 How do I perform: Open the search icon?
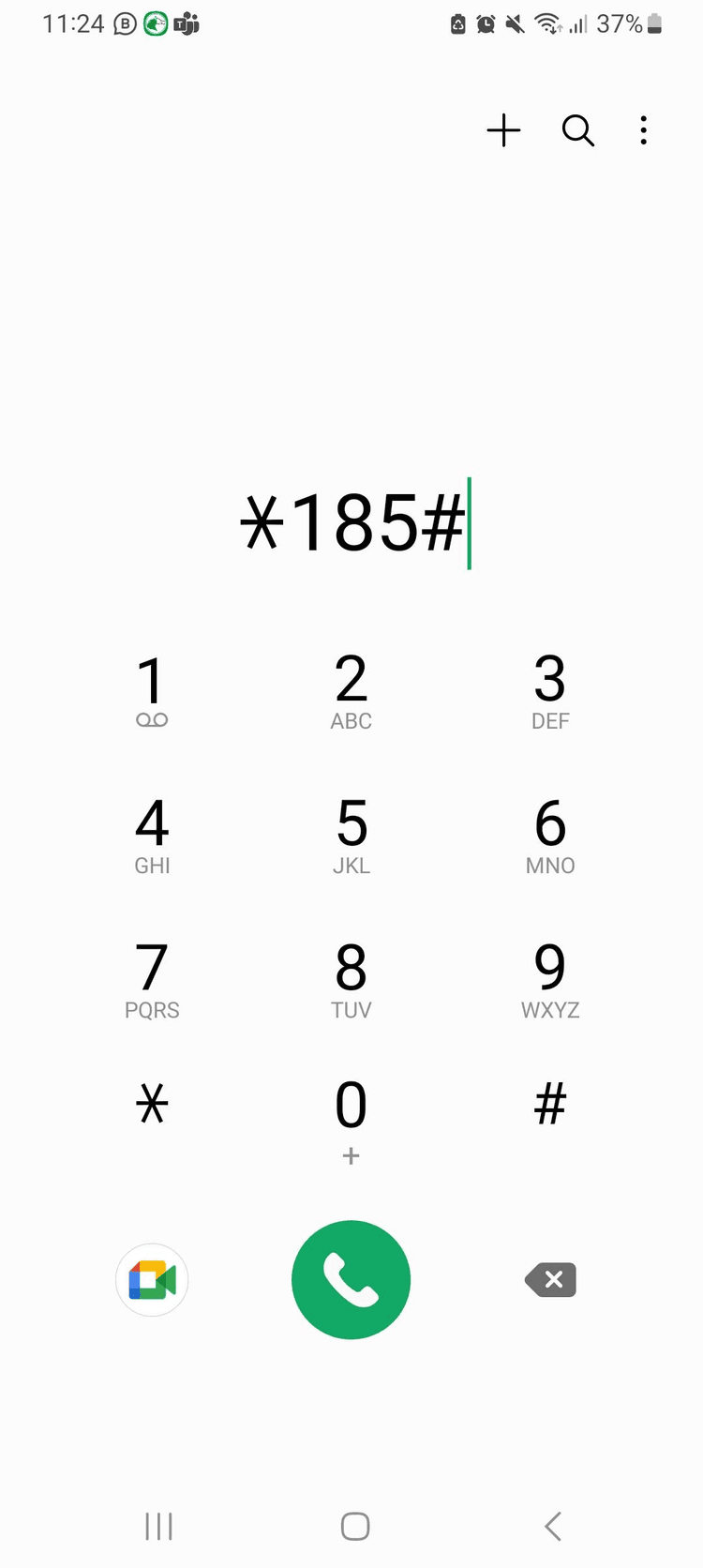(577, 130)
